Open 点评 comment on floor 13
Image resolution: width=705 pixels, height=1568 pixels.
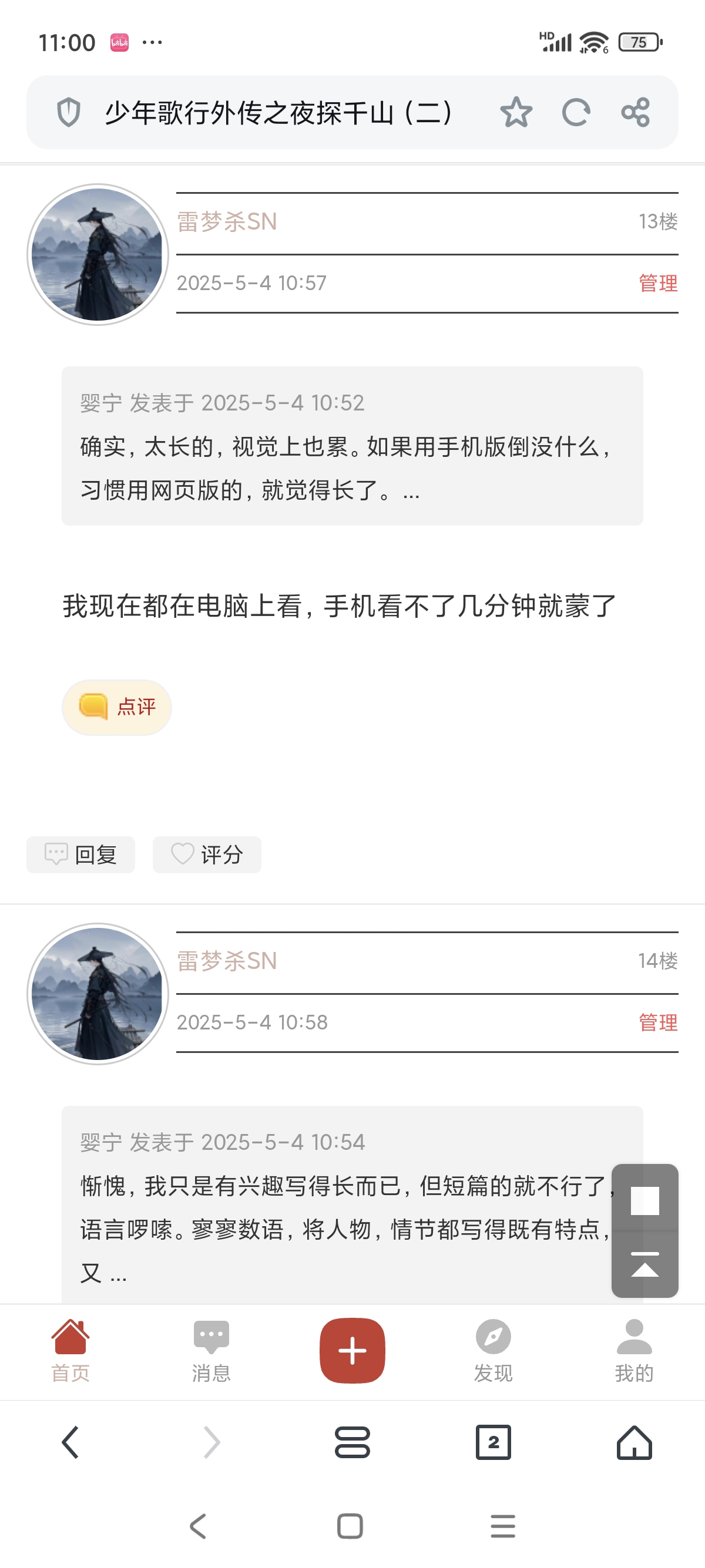117,707
